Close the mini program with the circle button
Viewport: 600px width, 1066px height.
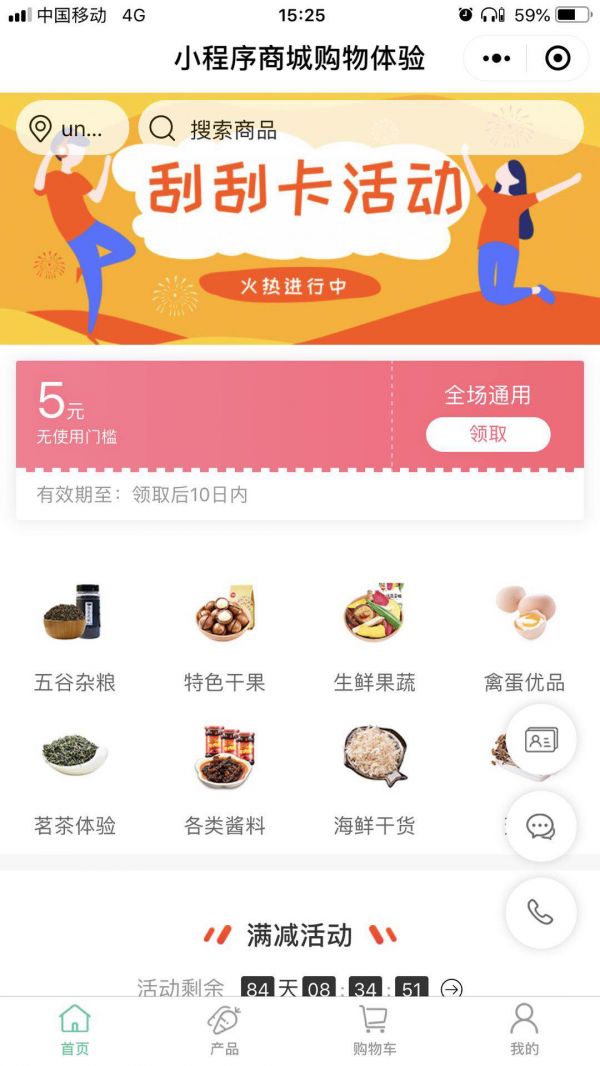pos(557,59)
